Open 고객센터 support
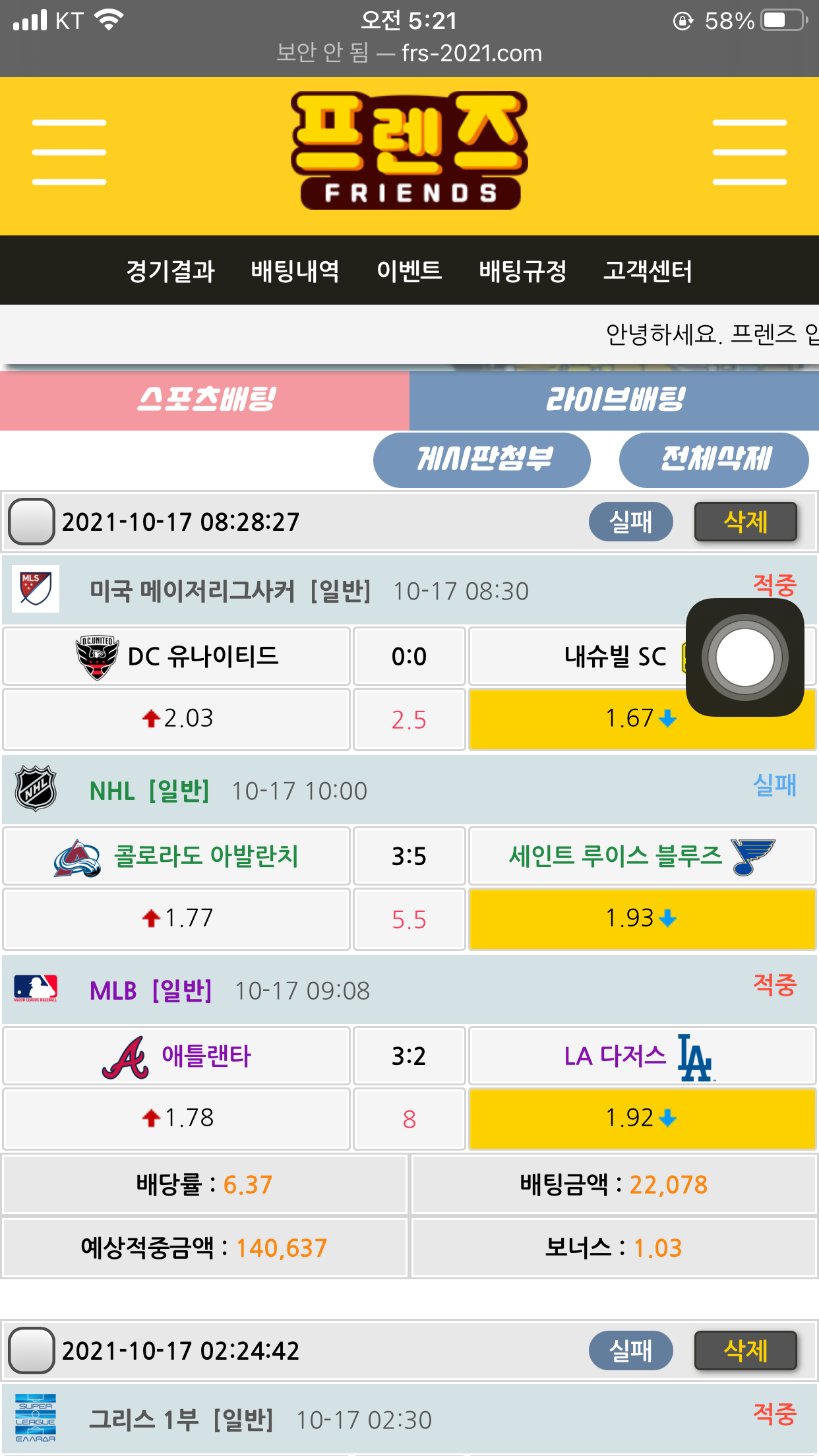819x1456 pixels. [x=648, y=271]
